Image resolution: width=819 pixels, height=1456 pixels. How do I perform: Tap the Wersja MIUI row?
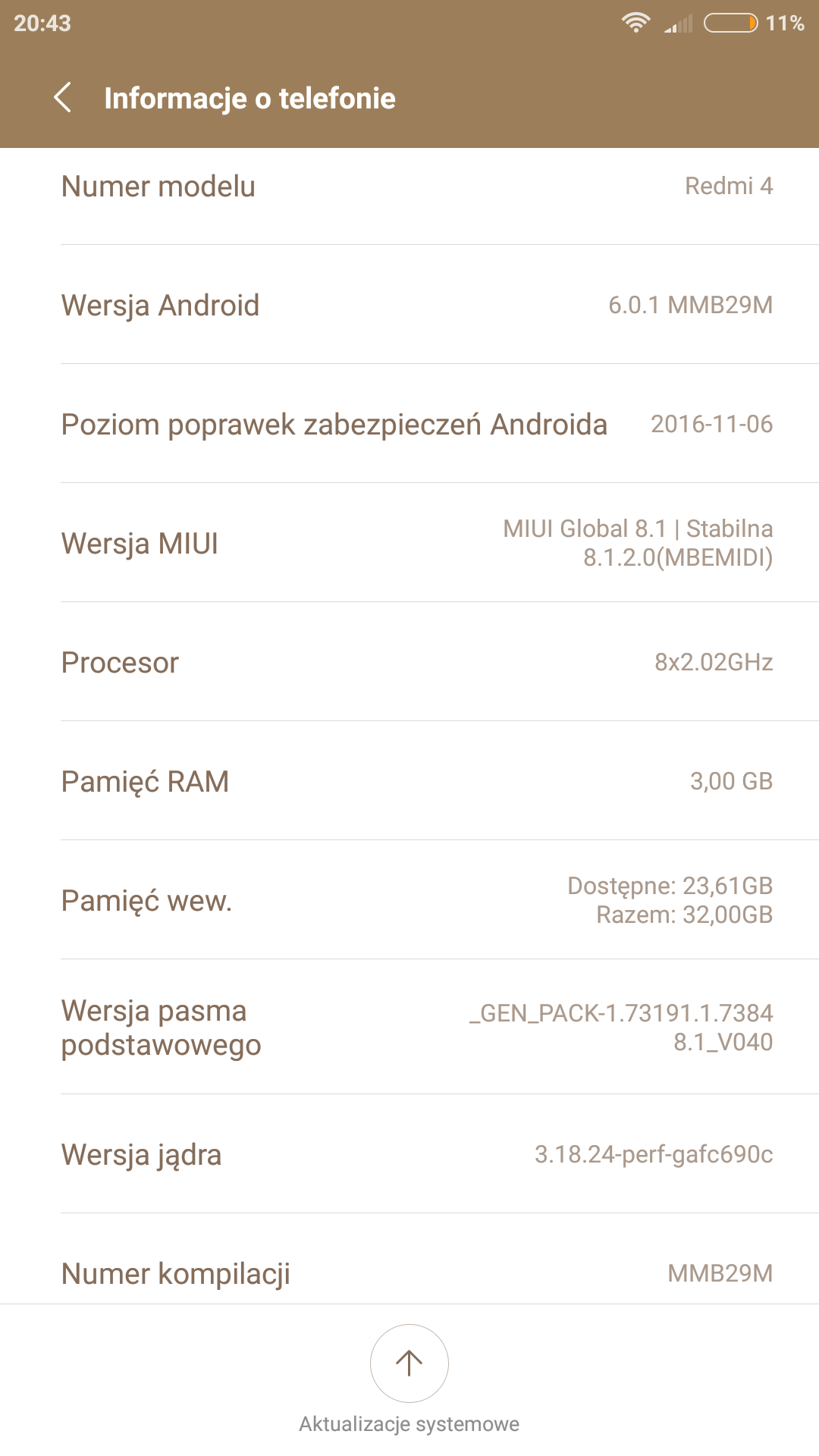tap(409, 543)
